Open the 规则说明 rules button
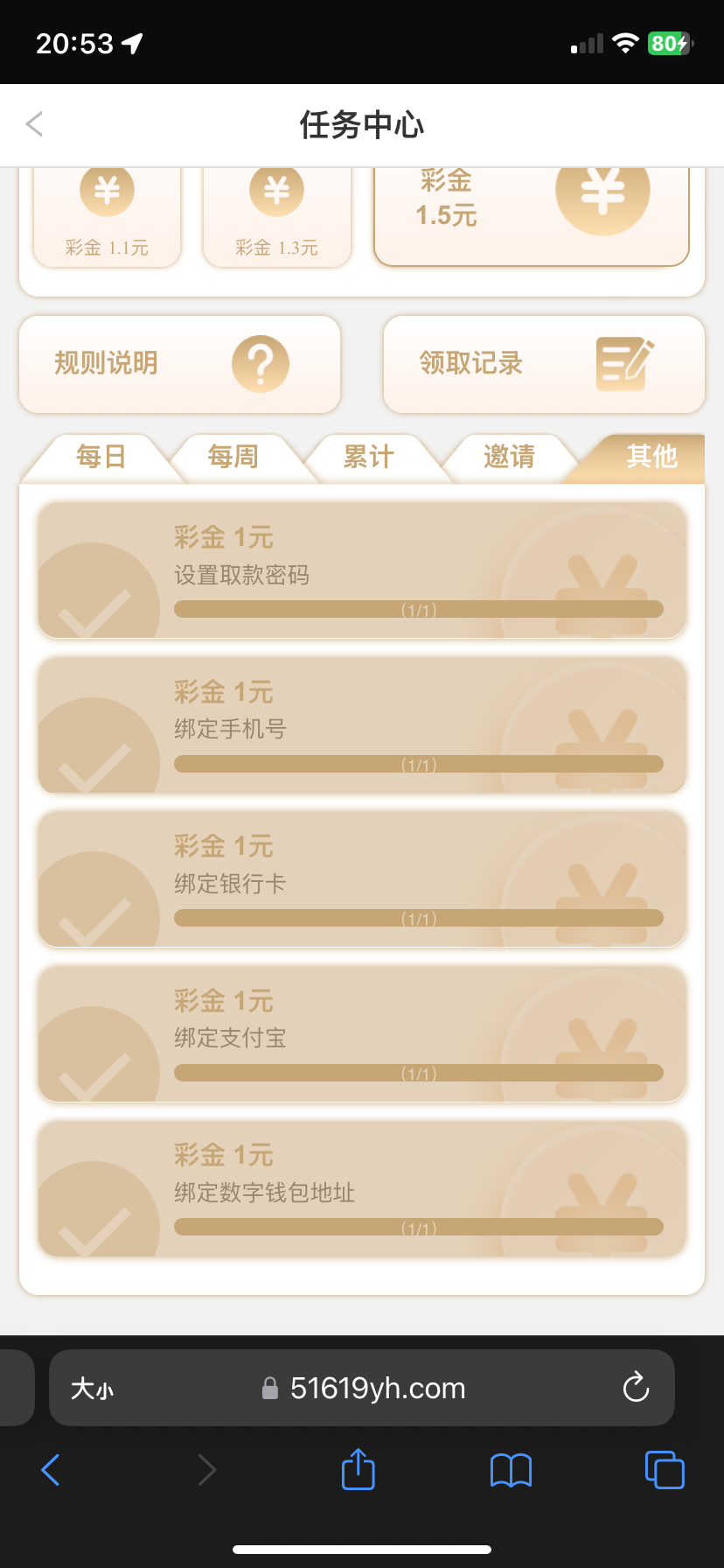This screenshot has height=1568, width=724. click(x=179, y=364)
